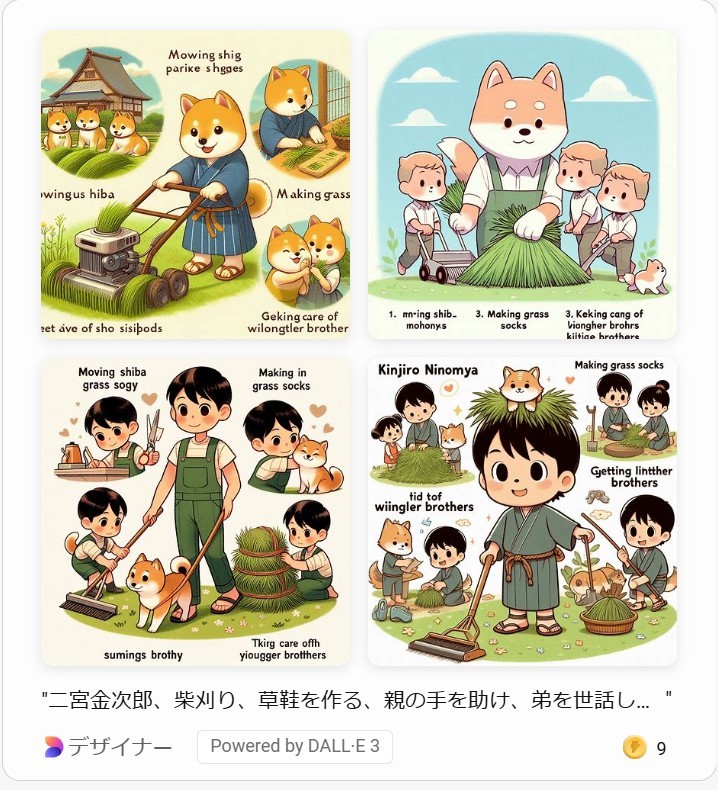The image size is (718, 790).
Task: Open the Kinjiro Ninomiya boy image
Action: pyautogui.click(x=522, y=511)
